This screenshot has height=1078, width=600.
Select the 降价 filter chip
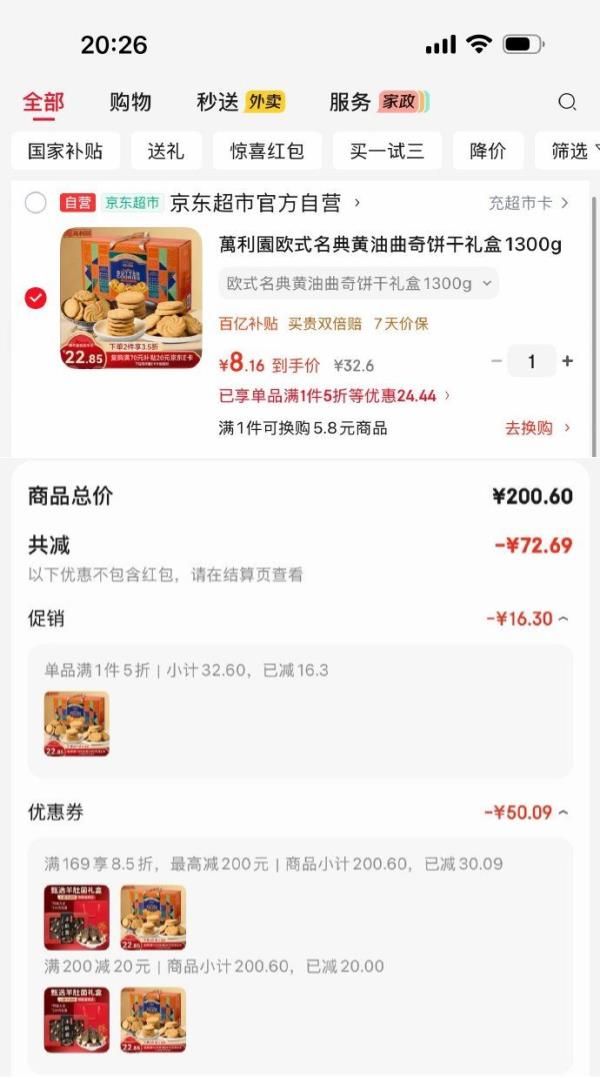(488, 151)
